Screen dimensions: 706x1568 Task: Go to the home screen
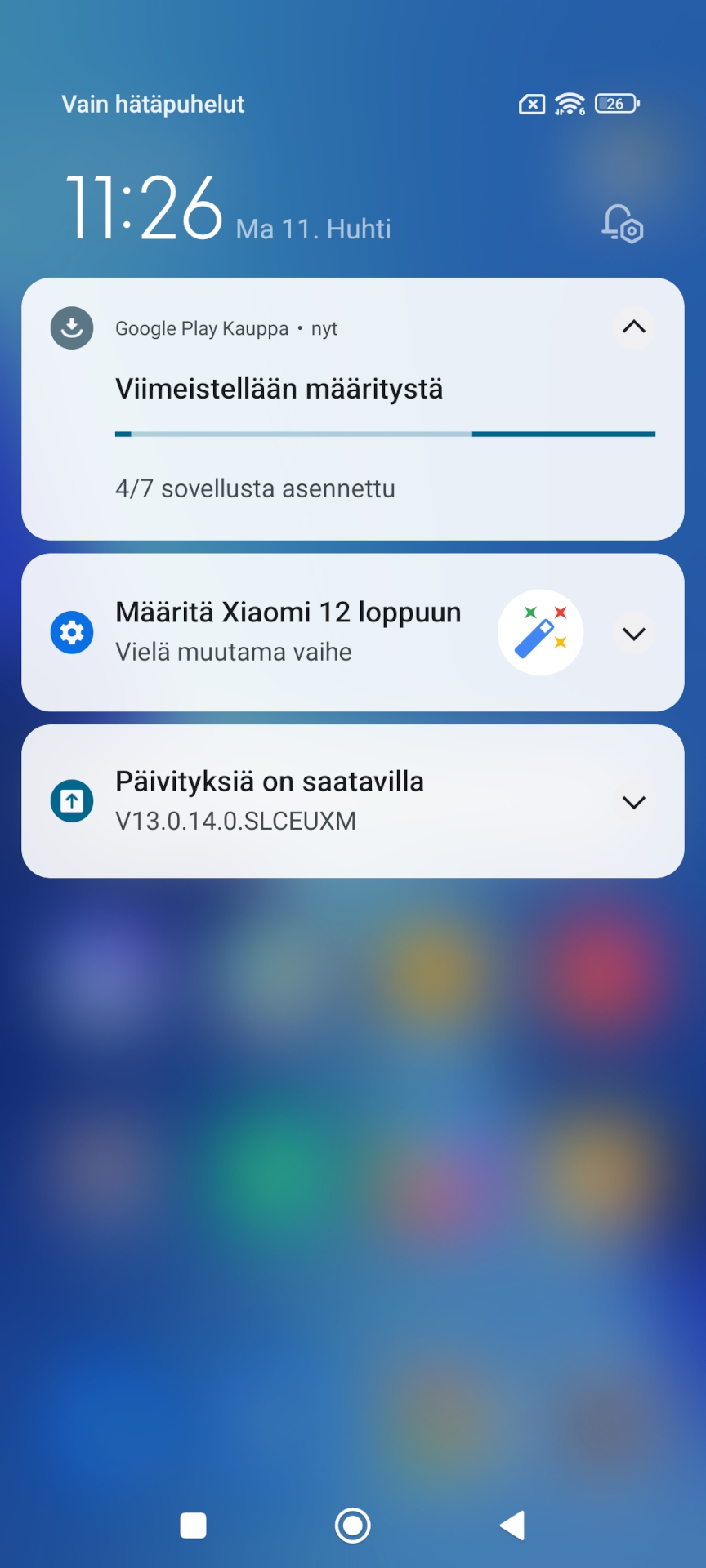pos(353,1526)
